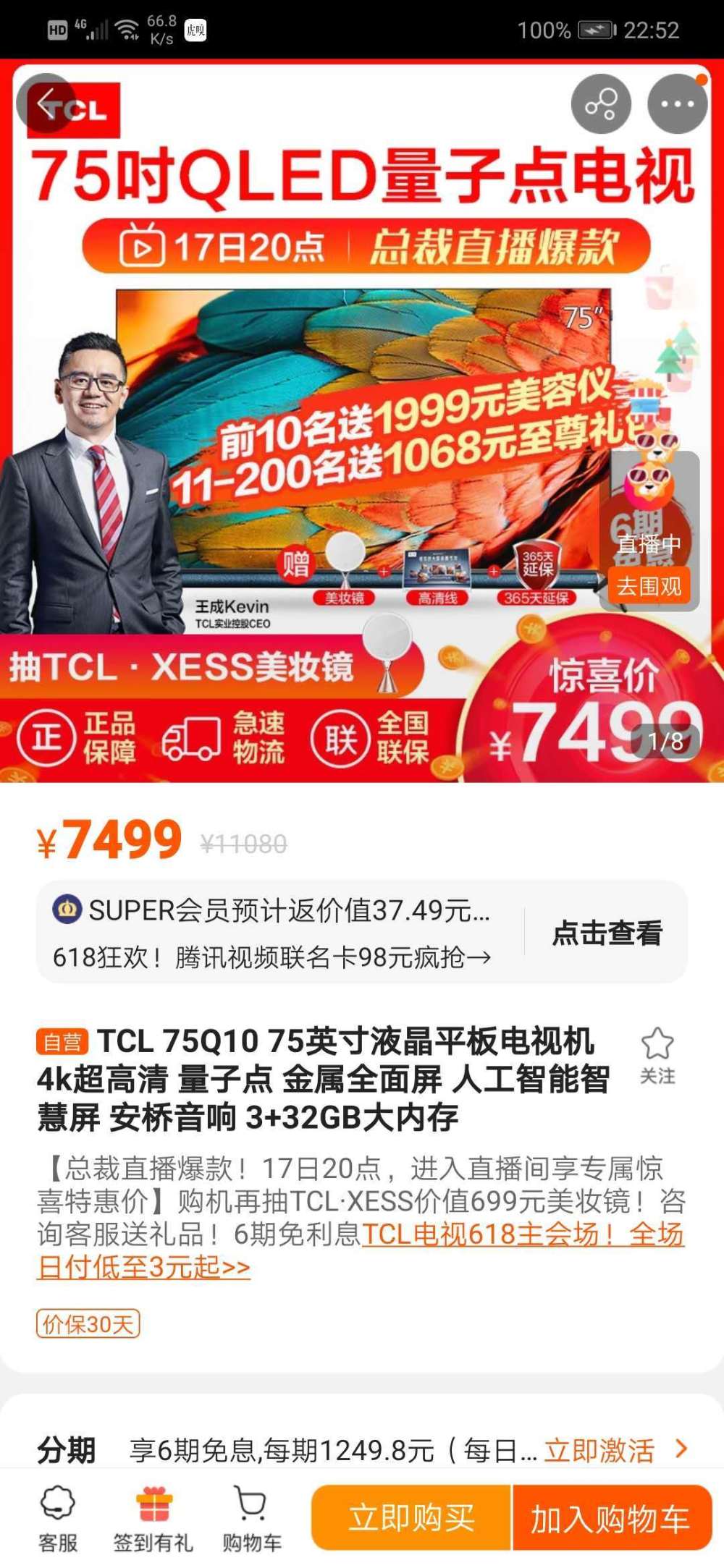Go back using the arrow icon
The image size is (724, 1568).
[x=47, y=103]
